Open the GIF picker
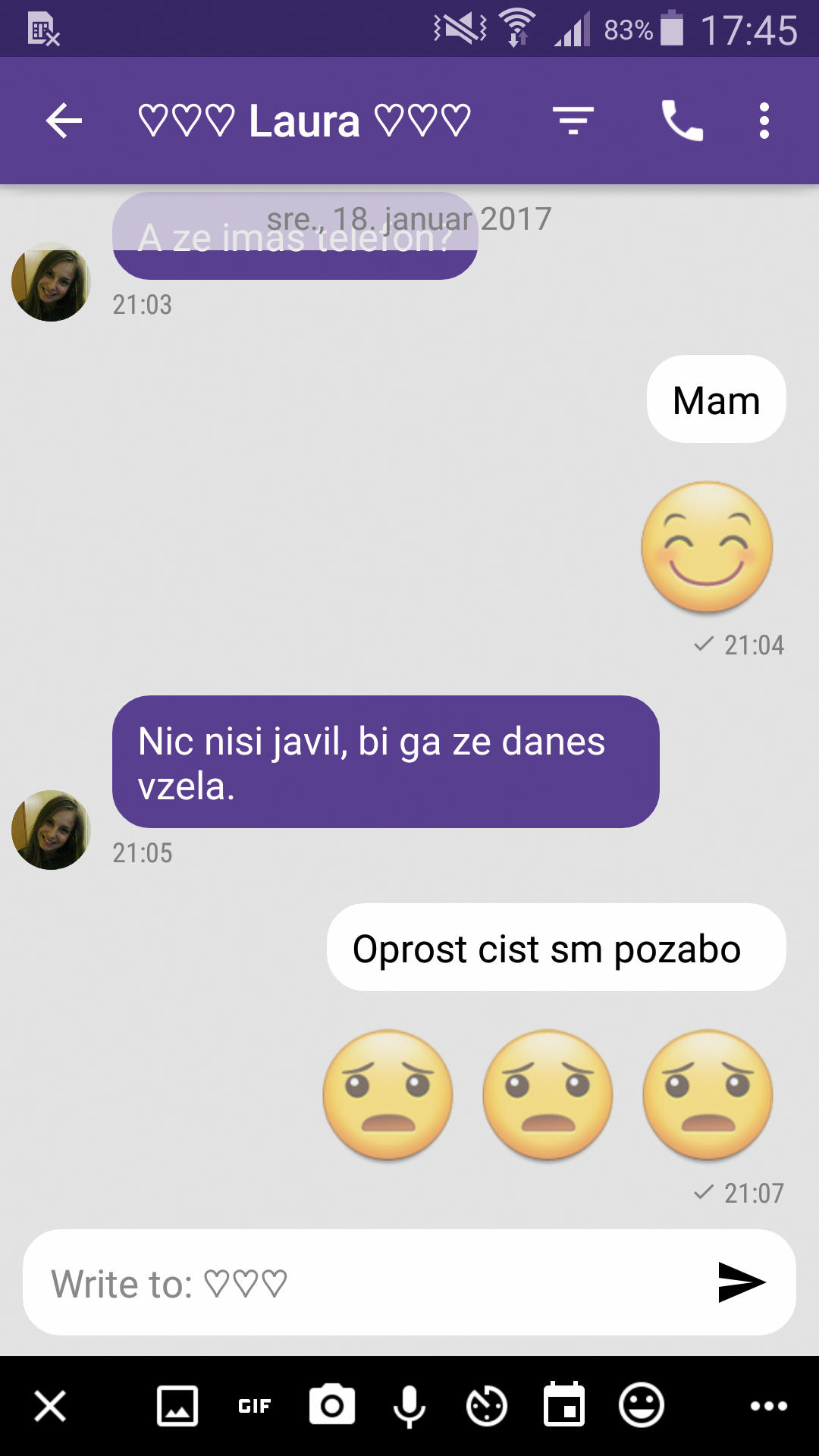The image size is (819, 1456). click(255, 1406)
